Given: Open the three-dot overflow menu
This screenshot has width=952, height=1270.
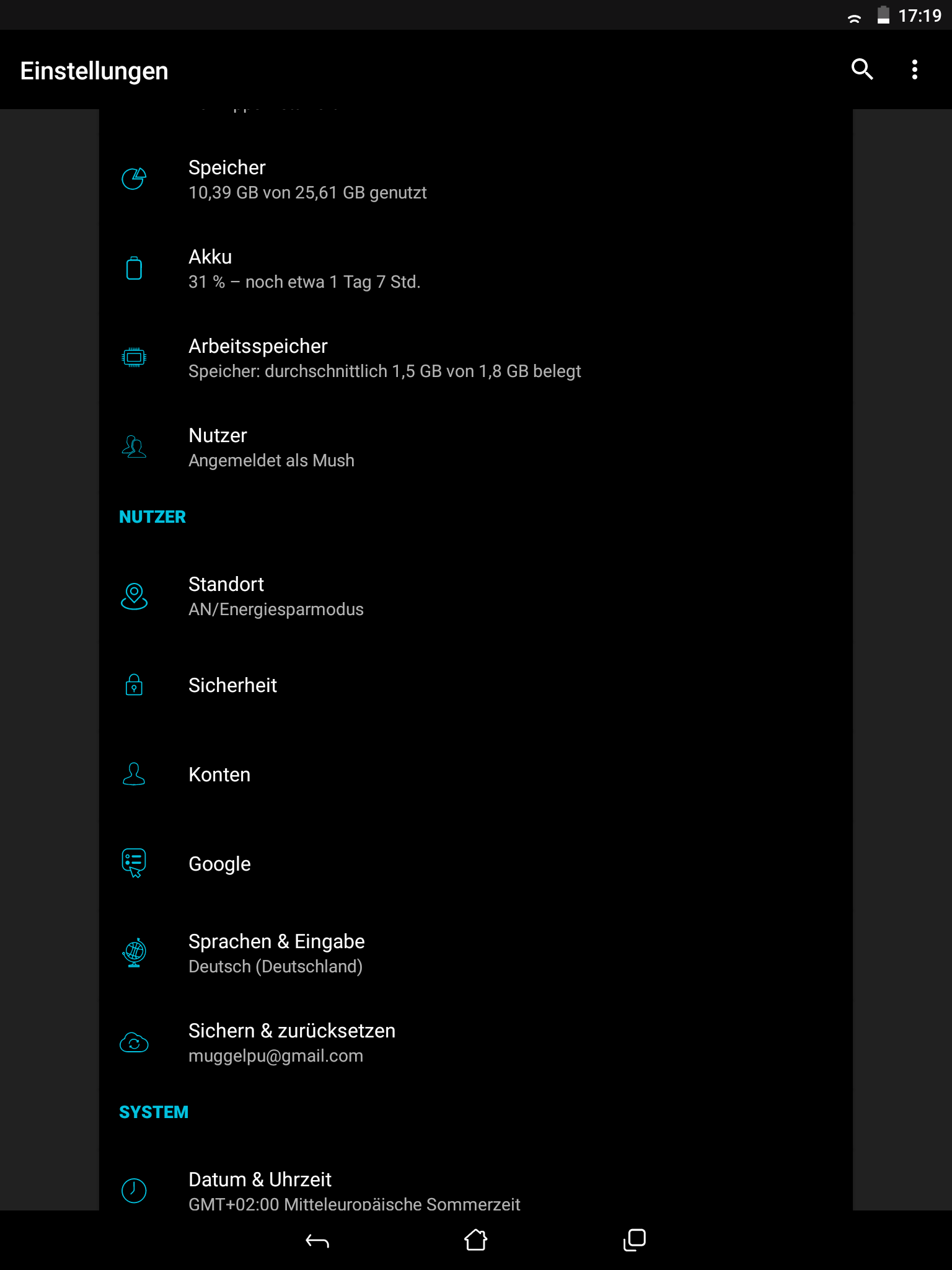Looking at the screenshot, I should pyautogui.click(x=914, y=69).
